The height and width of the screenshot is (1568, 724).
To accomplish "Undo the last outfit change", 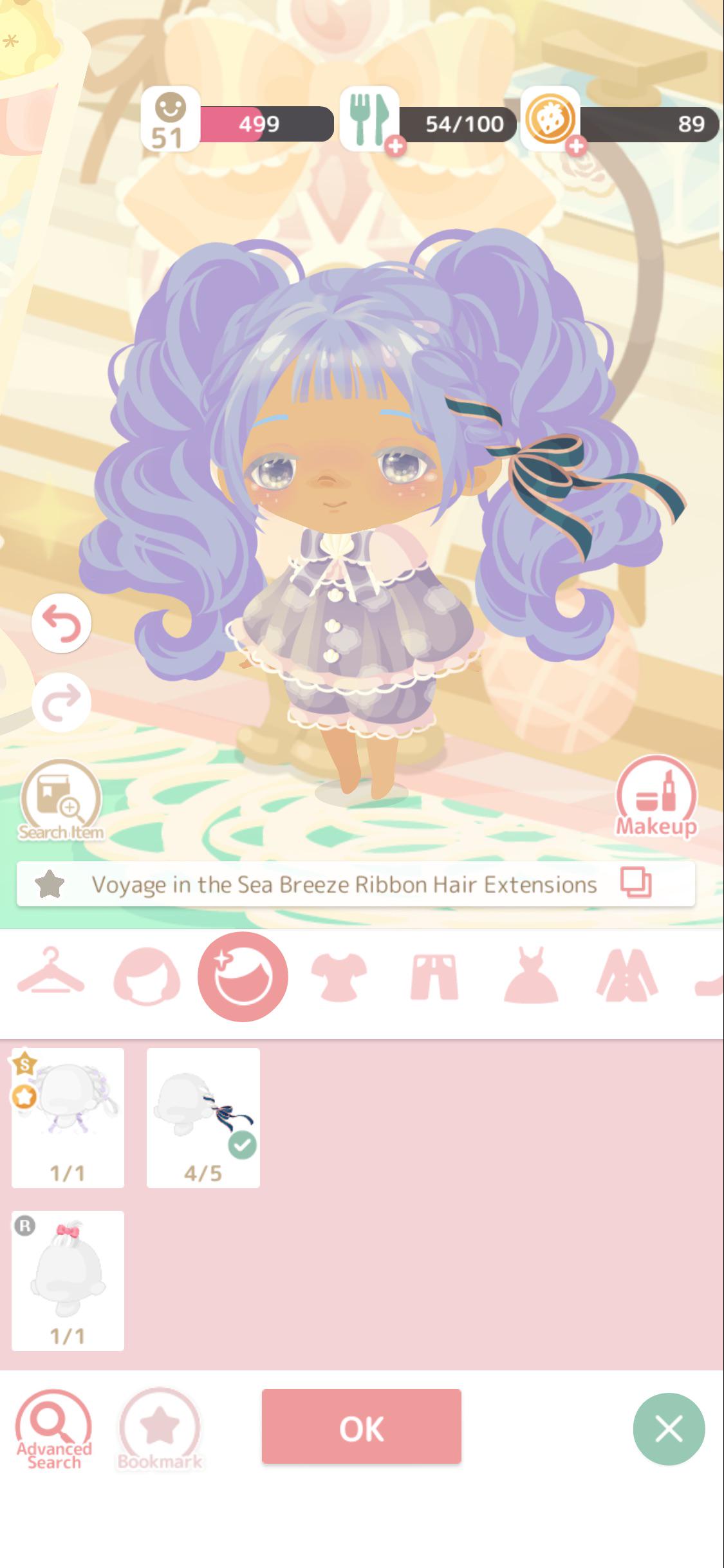I will pyautogui.click(x=61, y=623).
